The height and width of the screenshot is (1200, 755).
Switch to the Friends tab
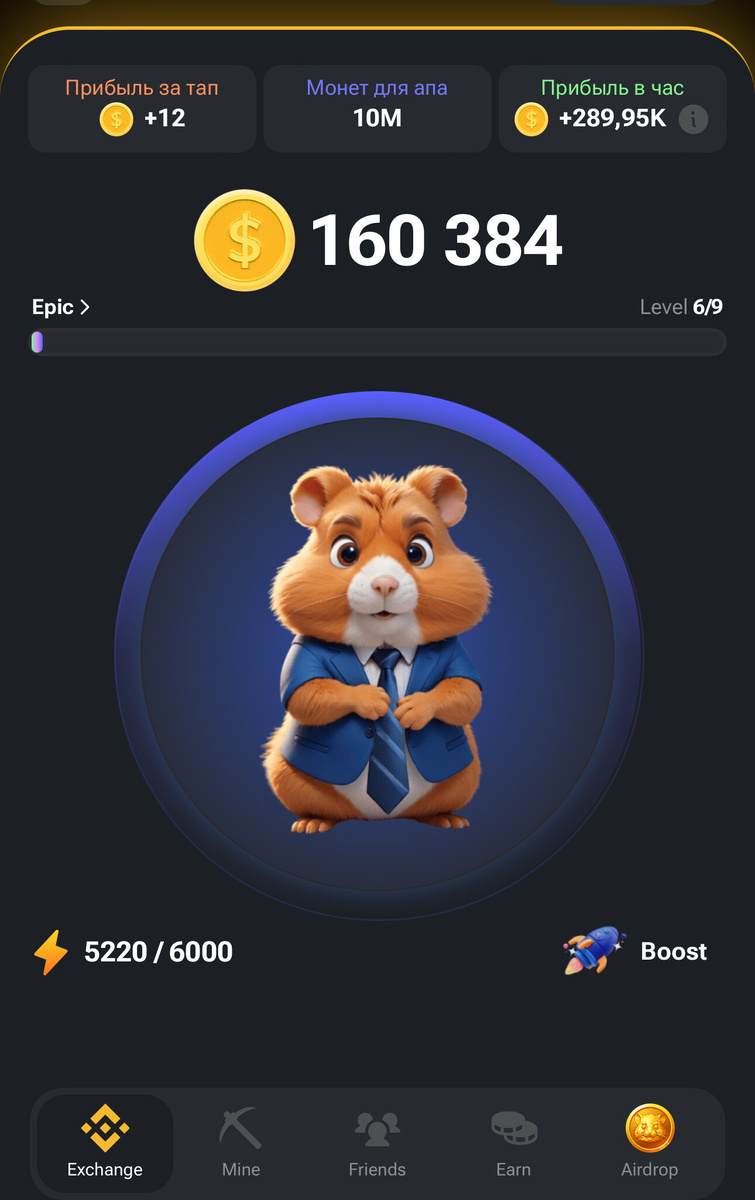tap(377, 1143)
